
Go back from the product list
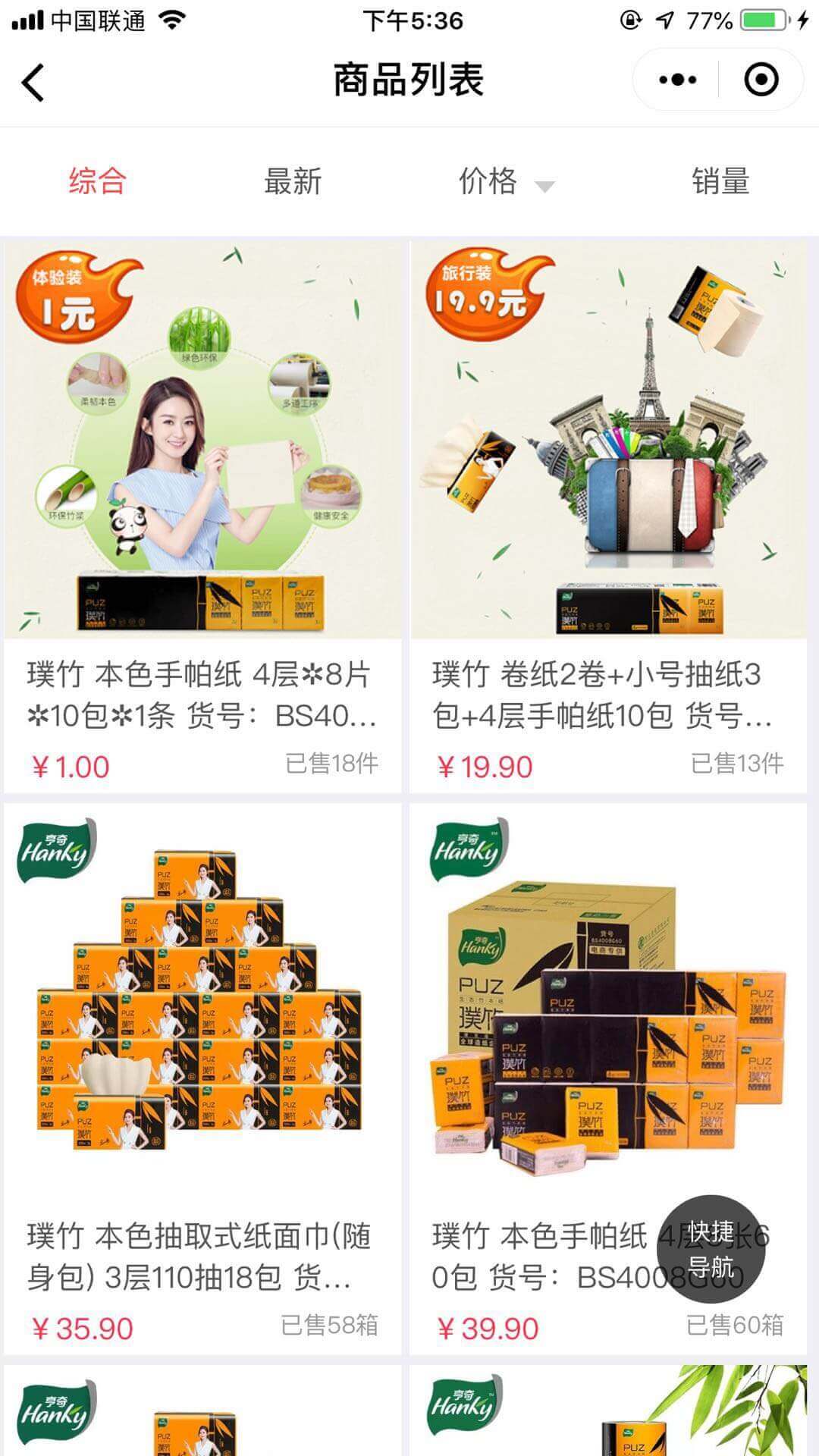point(33,81)
